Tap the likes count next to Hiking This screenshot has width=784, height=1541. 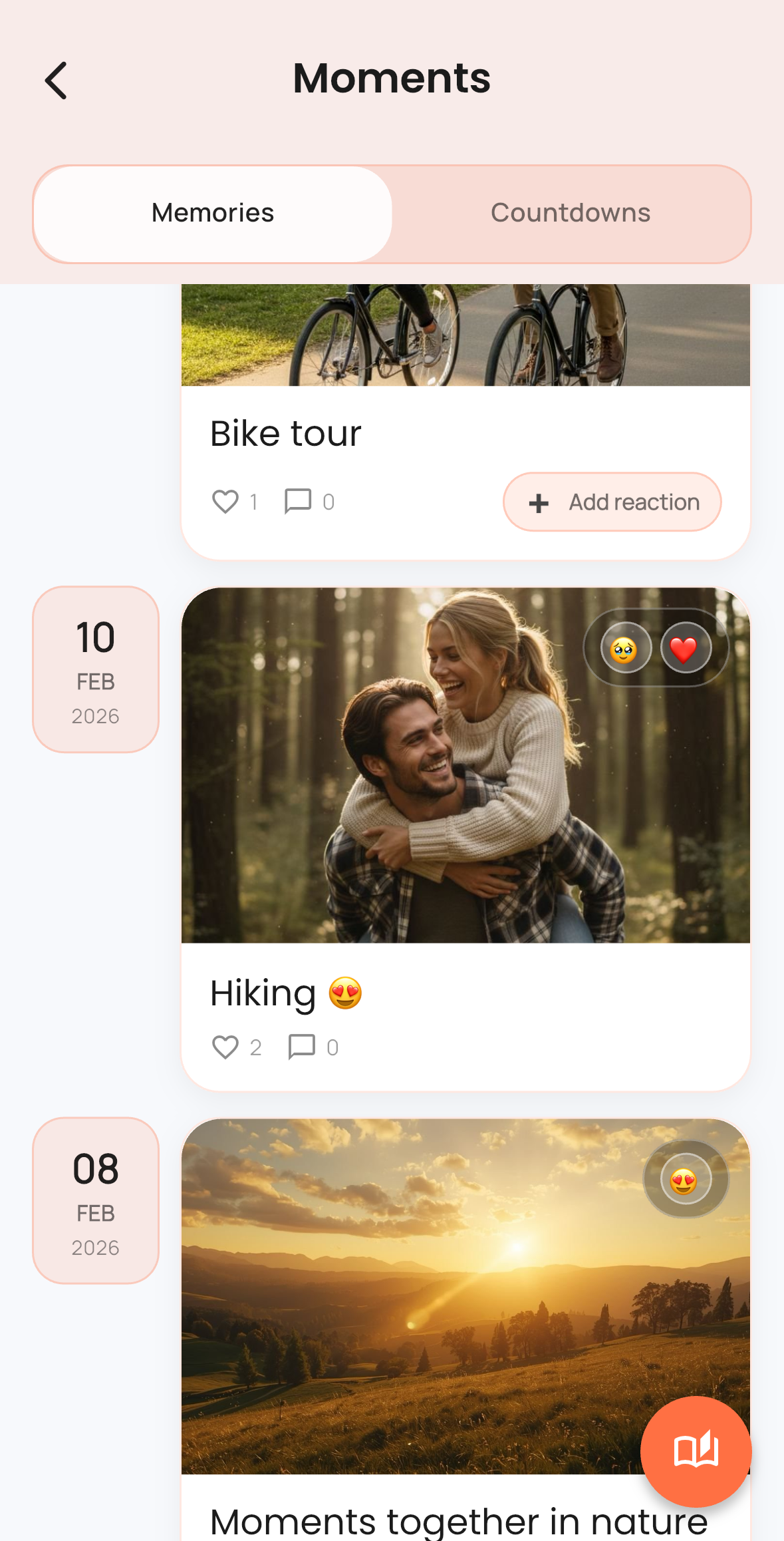tap(256, 1047)
